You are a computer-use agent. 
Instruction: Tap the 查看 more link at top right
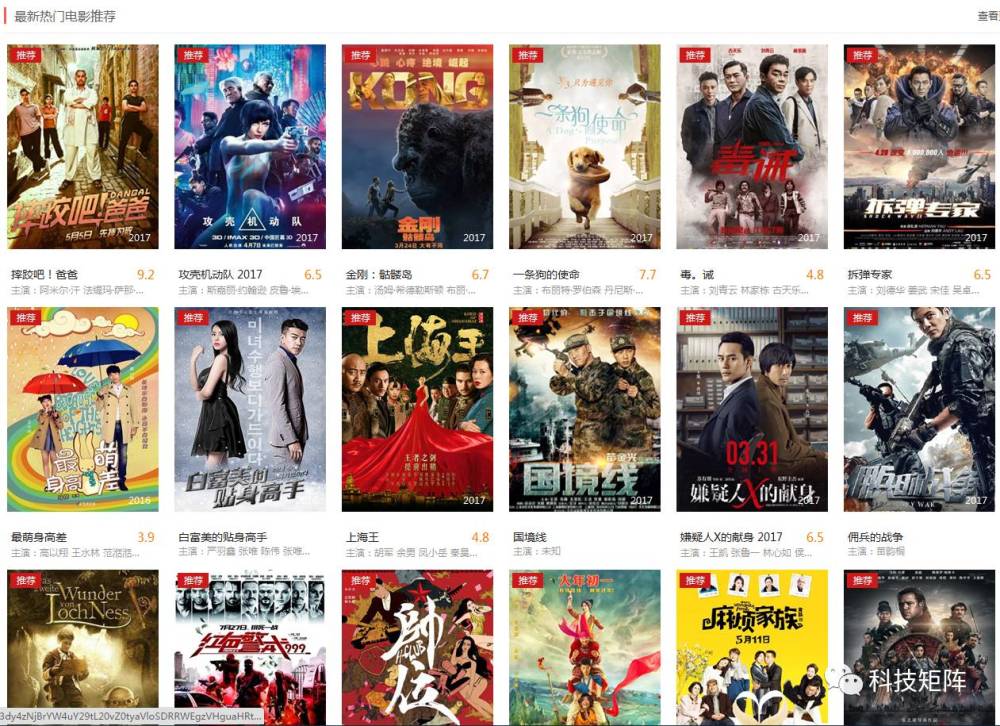[x=987, y=16]
